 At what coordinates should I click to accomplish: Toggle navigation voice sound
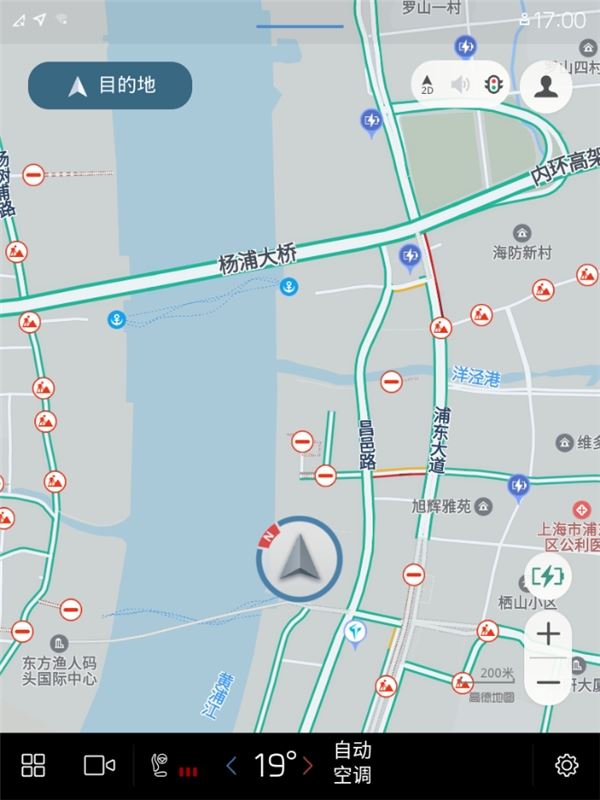[x=460, y=85]
